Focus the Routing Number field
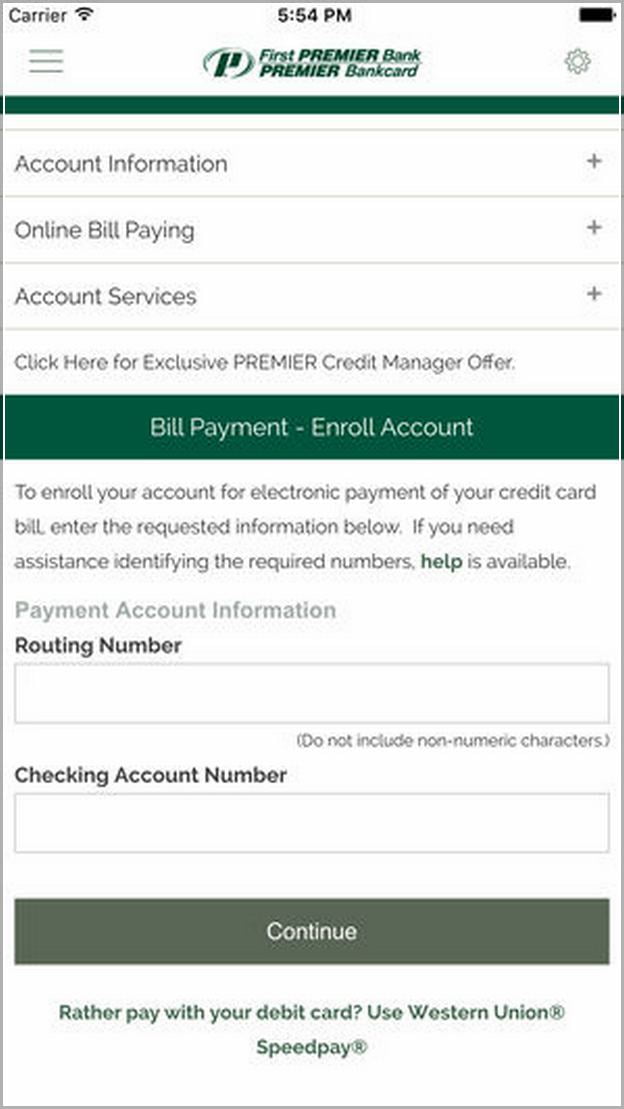The width and height of the screenshot is (624, 1109). coord(312,693)
